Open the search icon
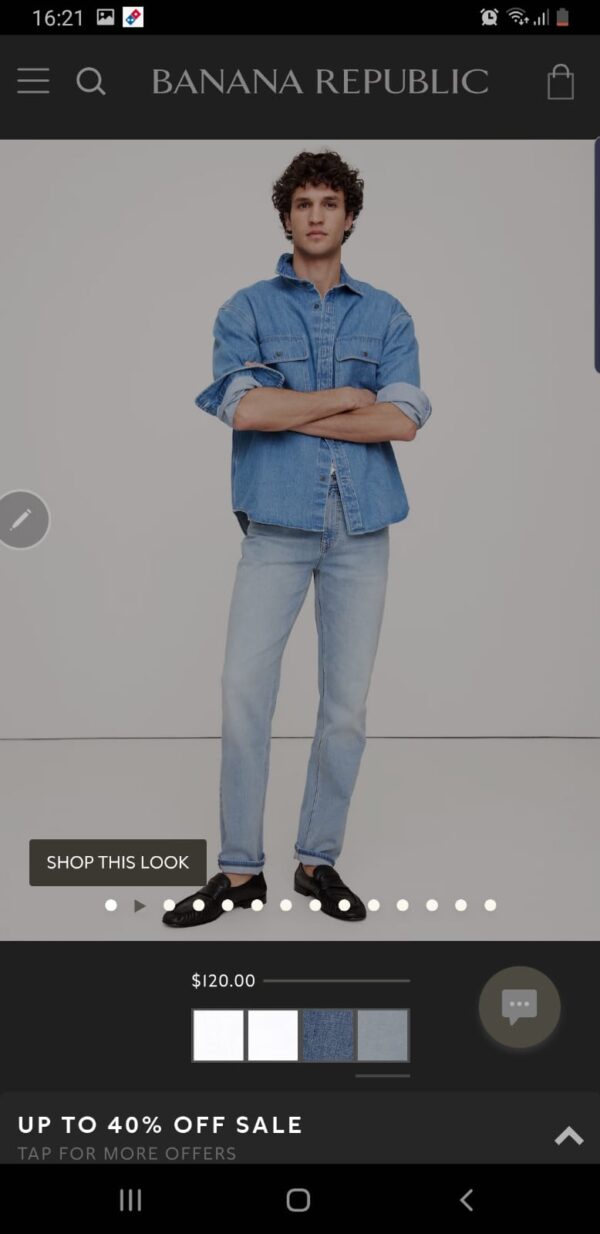The width and height of the screenshot is (600, 1234). pyautogui.click(x=90, y=81)
